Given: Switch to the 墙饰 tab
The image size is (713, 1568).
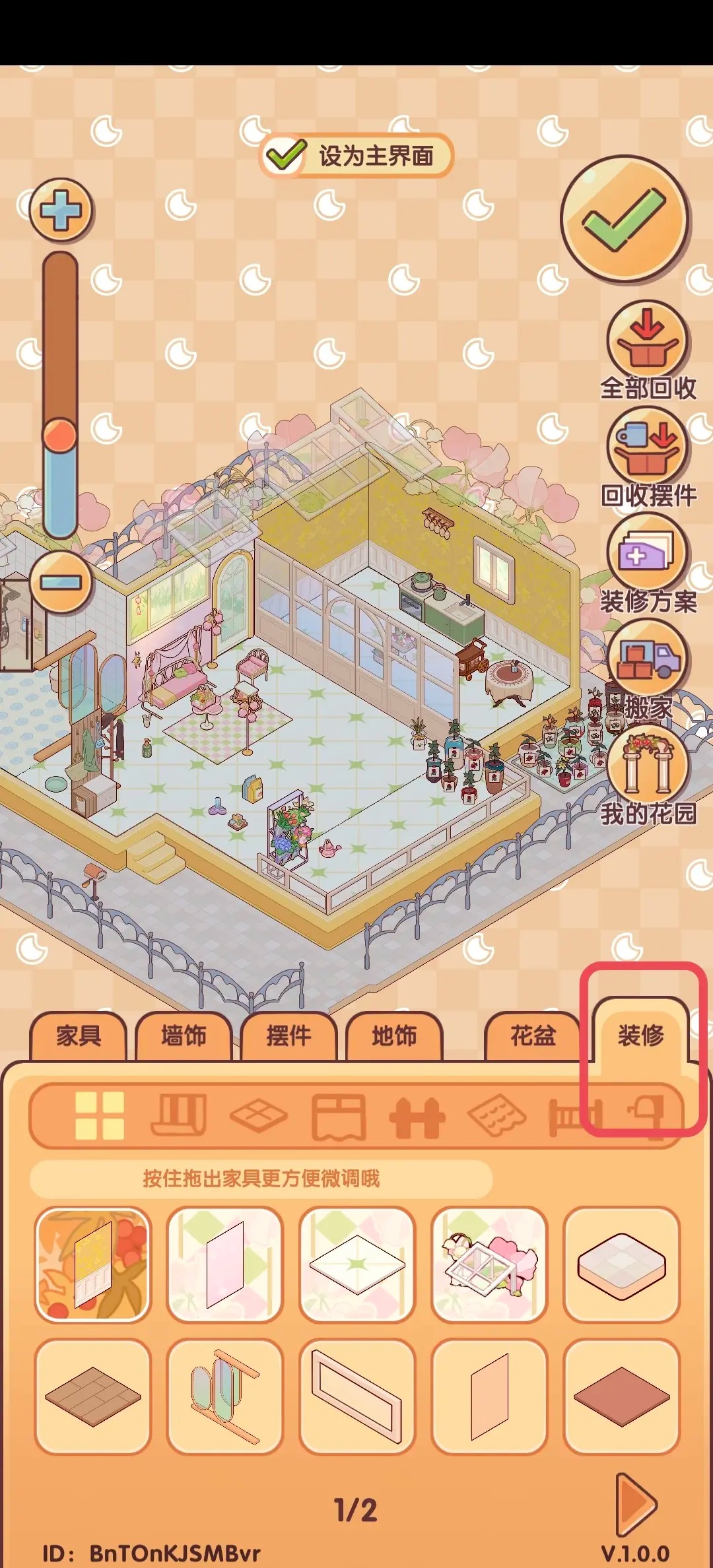Looking at the screenshot, I should pos(184,1036).
